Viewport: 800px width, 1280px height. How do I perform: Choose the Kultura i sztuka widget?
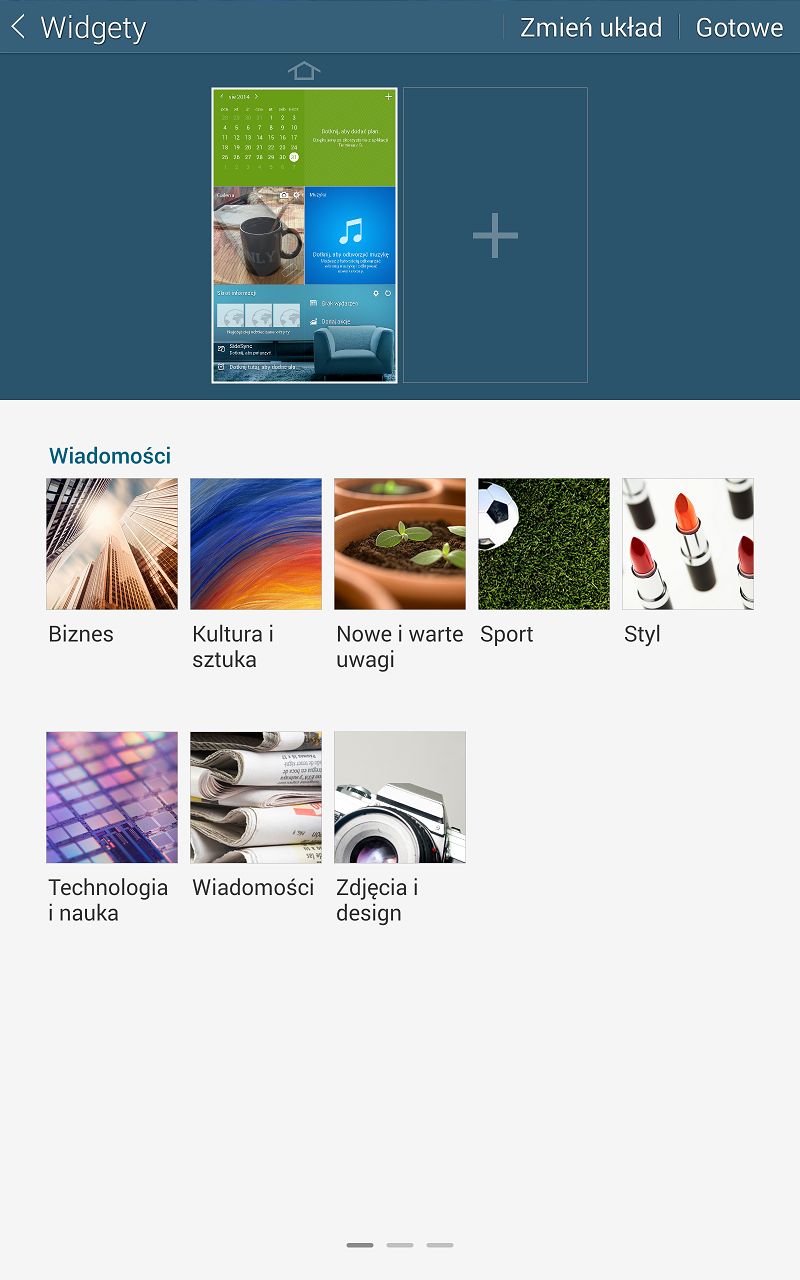[256, 544]
